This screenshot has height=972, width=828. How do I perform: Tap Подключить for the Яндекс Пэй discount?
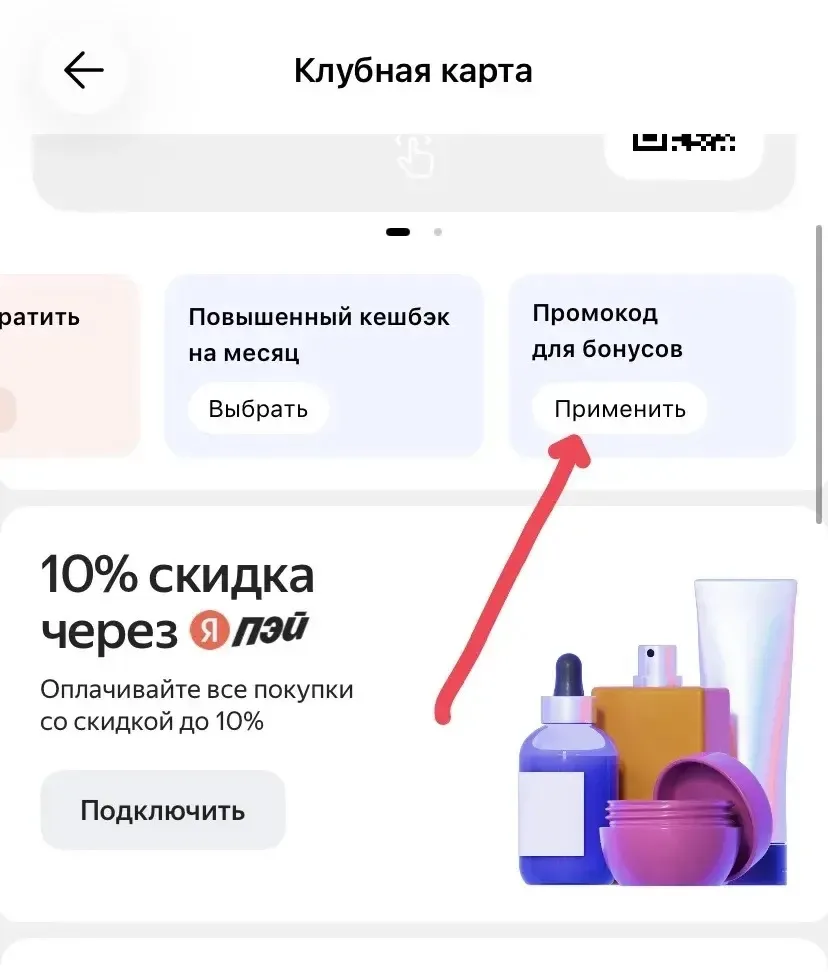(x=163, y=810)
